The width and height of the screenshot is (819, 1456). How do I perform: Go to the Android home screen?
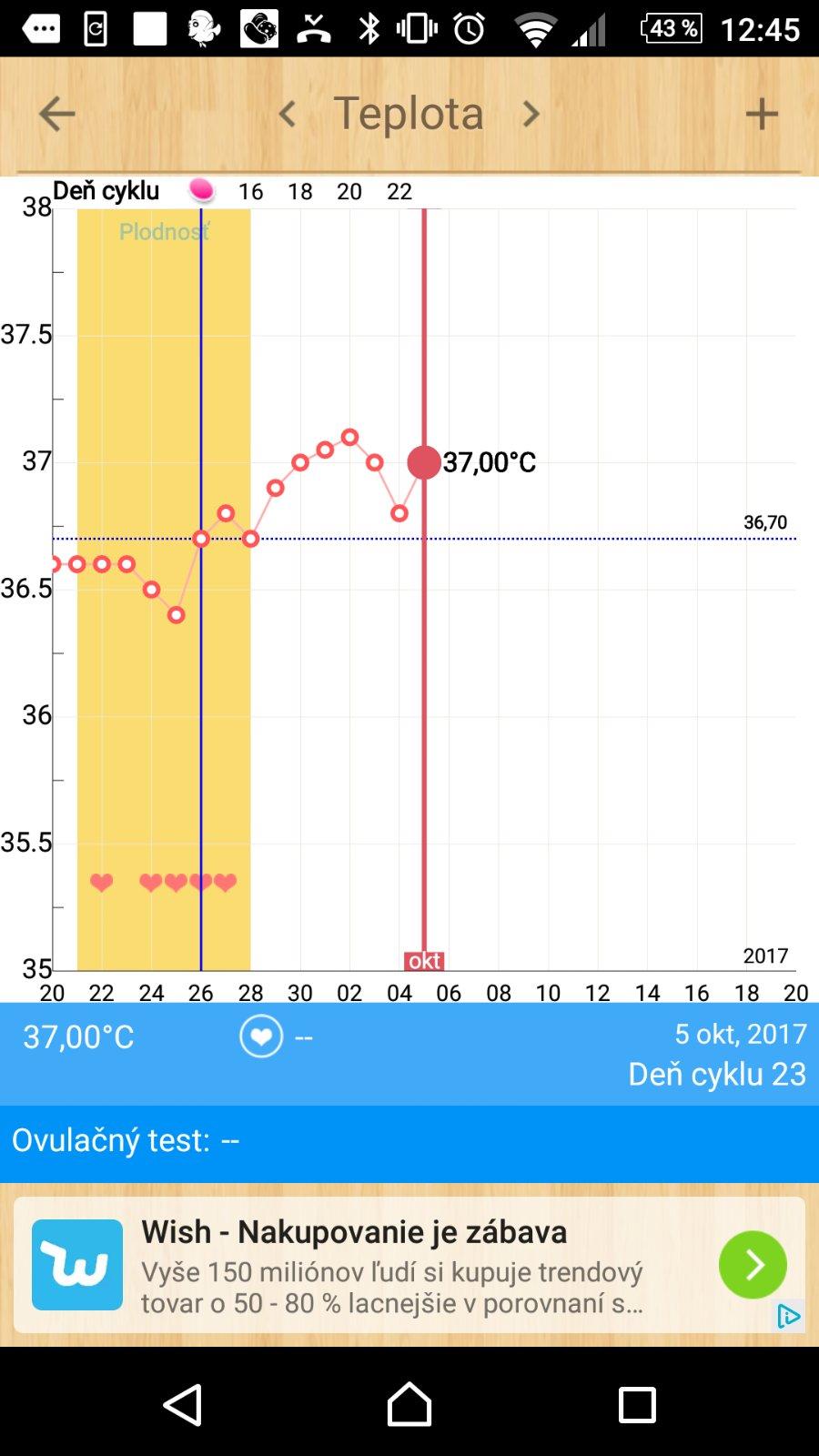point(409,1404)
